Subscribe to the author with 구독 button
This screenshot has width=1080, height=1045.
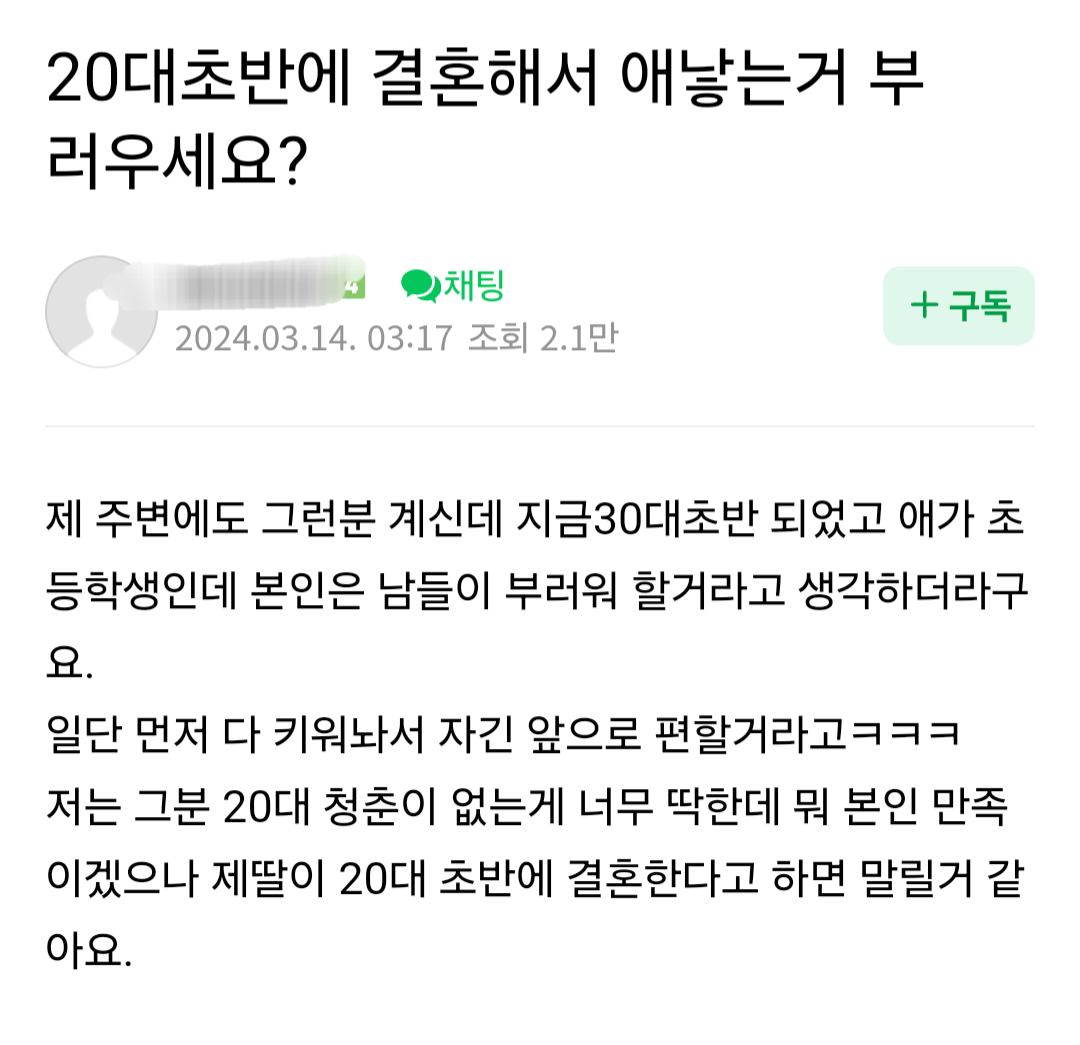point(958,306)
